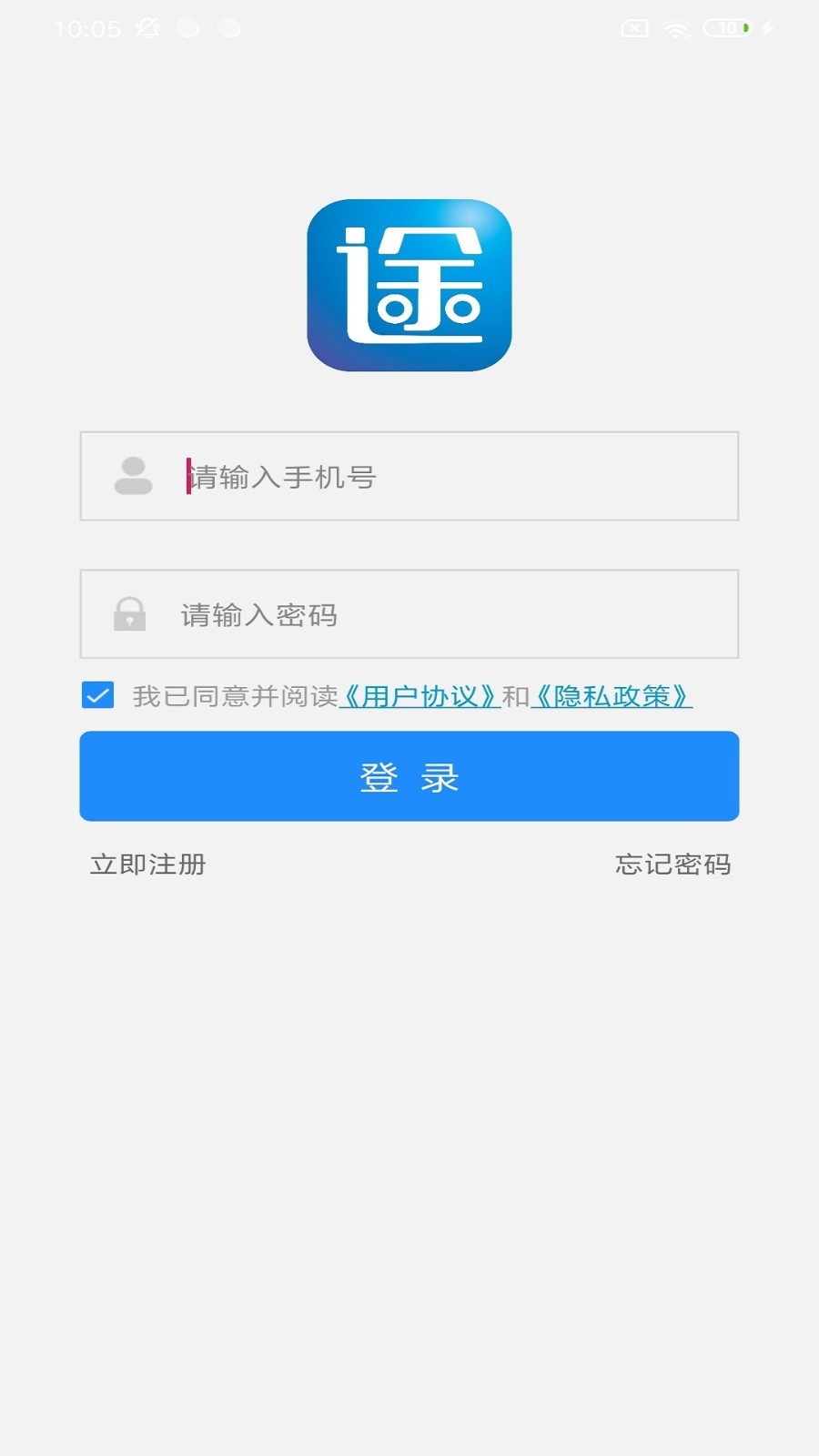This screenshot has width=819, height=1456.
Task: Tap the notification icon next to the clock
Action: (187, 27)
